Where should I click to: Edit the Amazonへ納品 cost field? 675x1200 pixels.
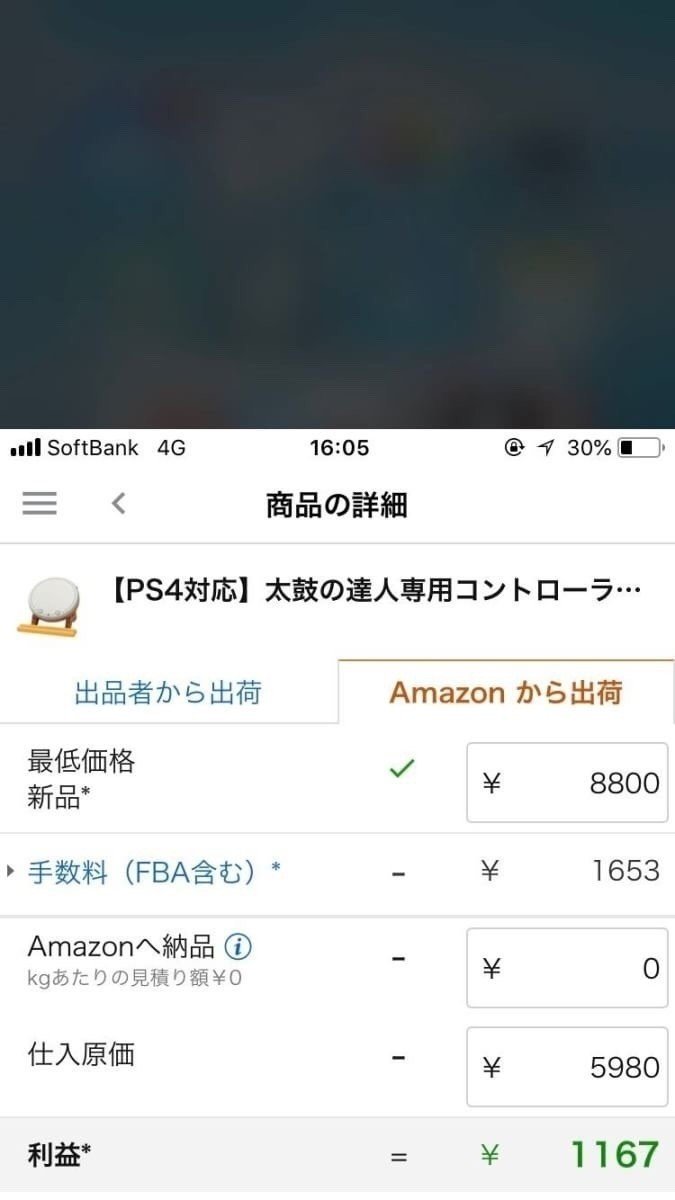[x=567, y=968]
